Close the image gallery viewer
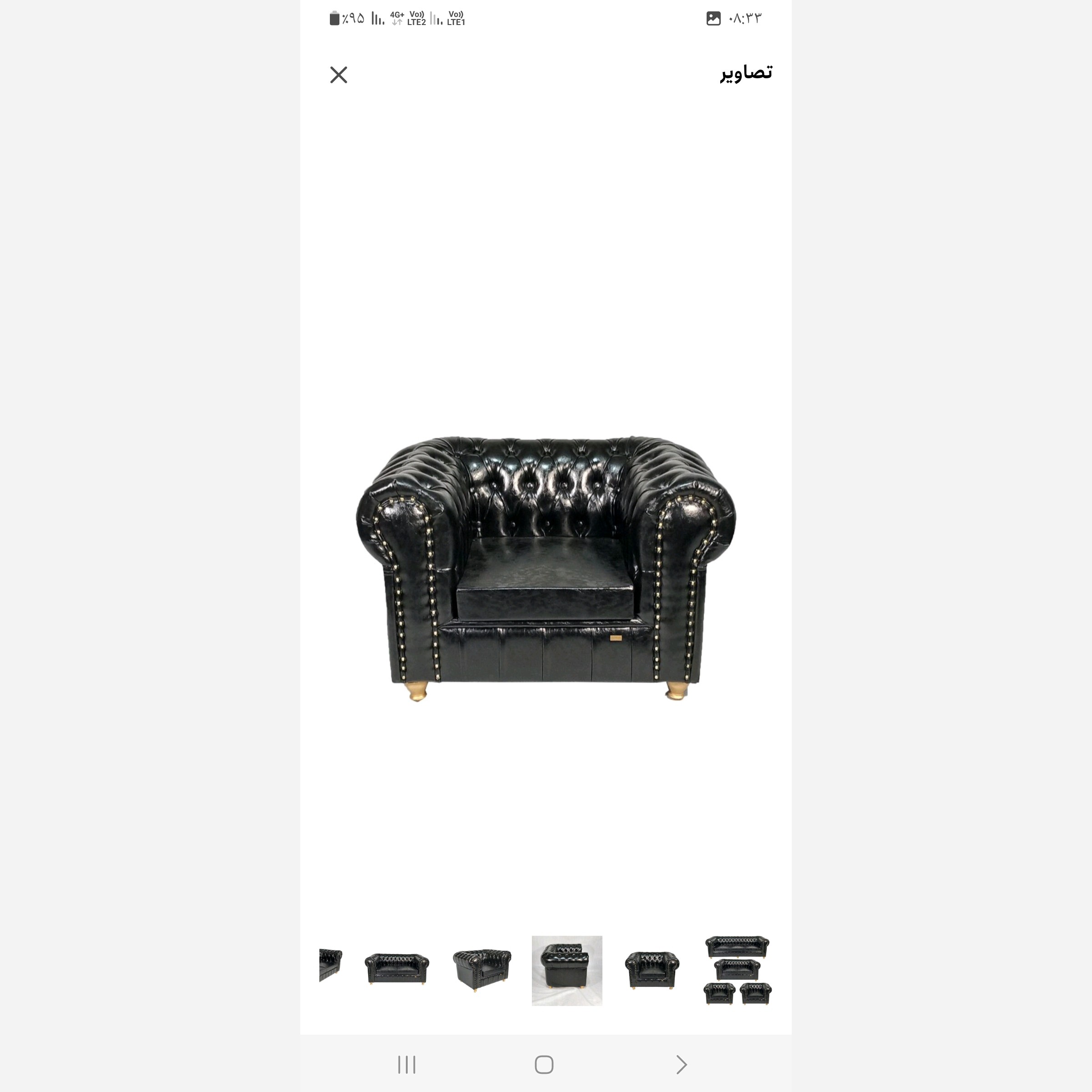Screen dimensions: 1092x1092 coord(339,75)
